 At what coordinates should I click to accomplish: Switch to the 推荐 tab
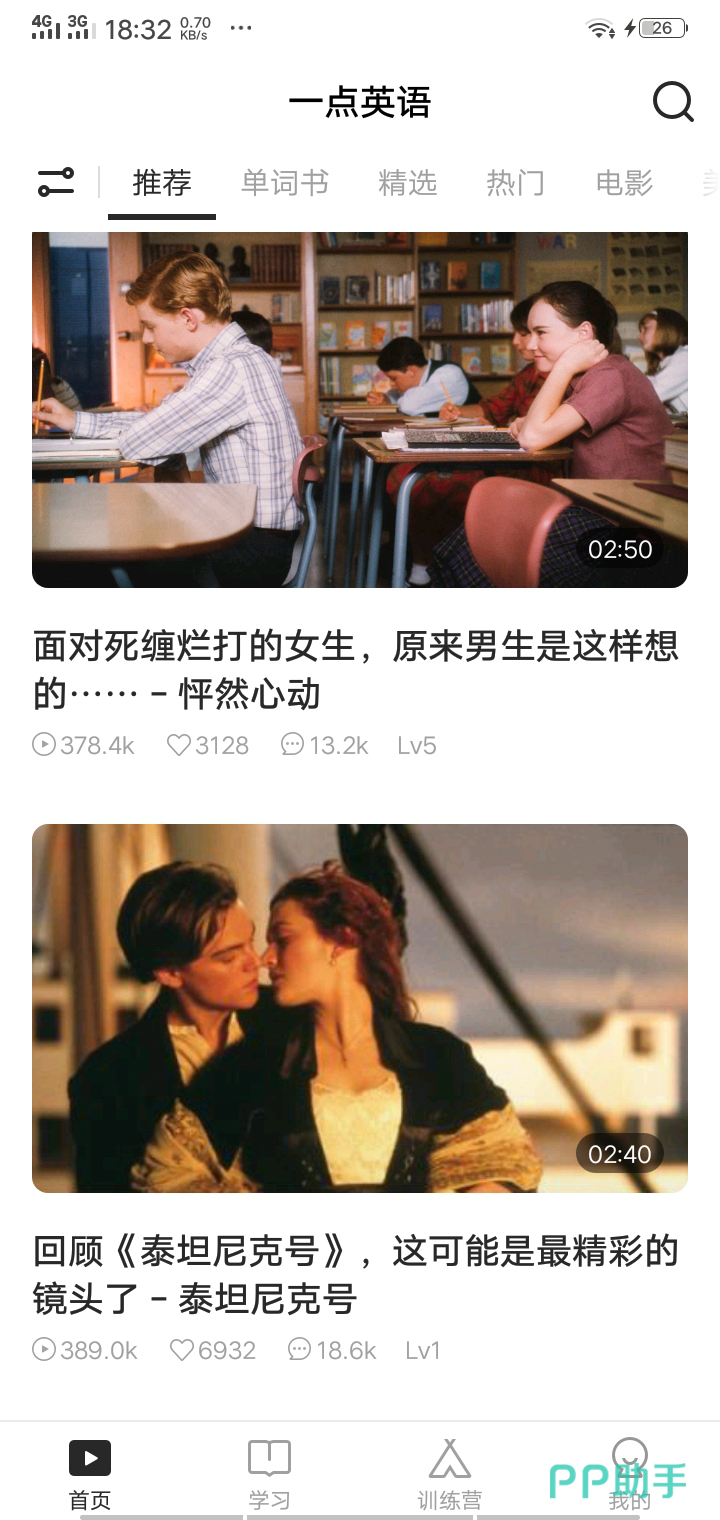point(162,183)
